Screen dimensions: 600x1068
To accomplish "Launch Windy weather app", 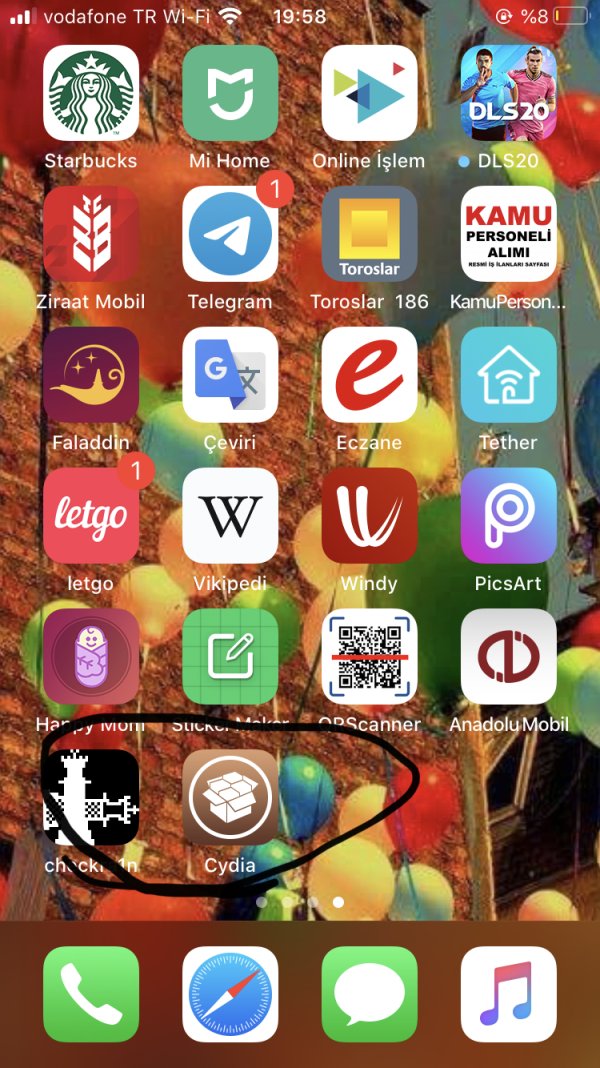I will [369, 516].
